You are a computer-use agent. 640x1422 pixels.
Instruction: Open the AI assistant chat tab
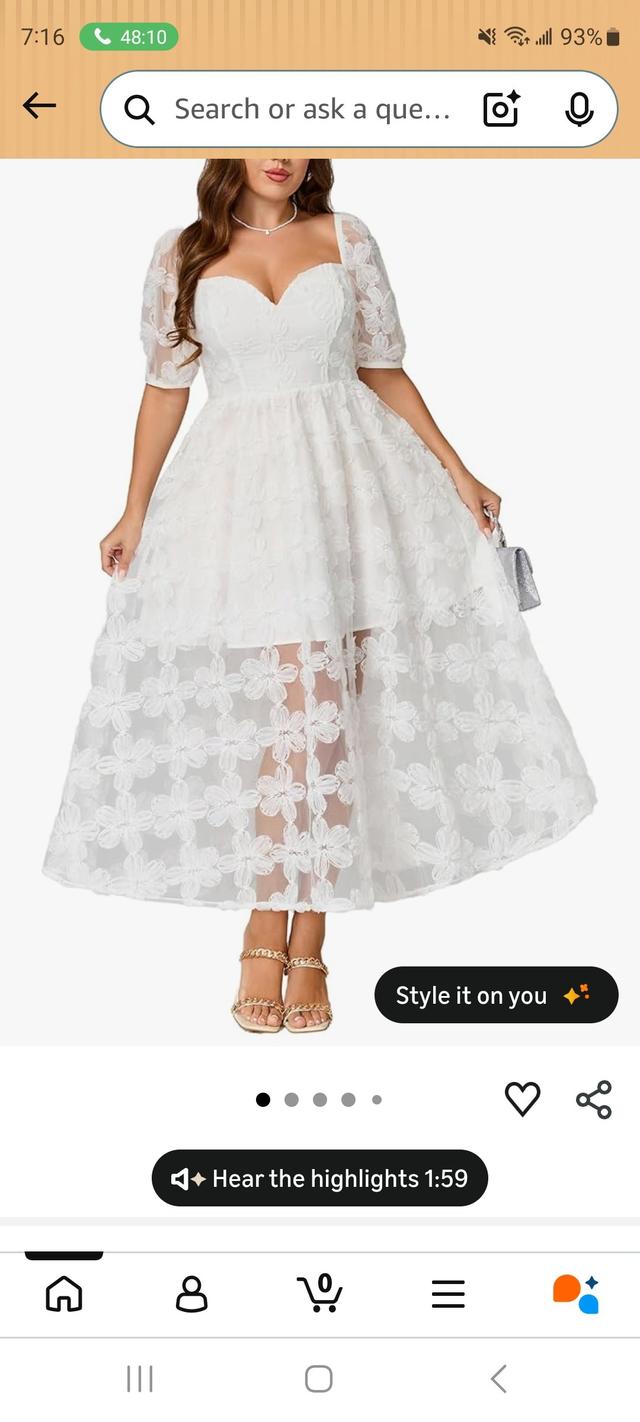(576, 1294)
